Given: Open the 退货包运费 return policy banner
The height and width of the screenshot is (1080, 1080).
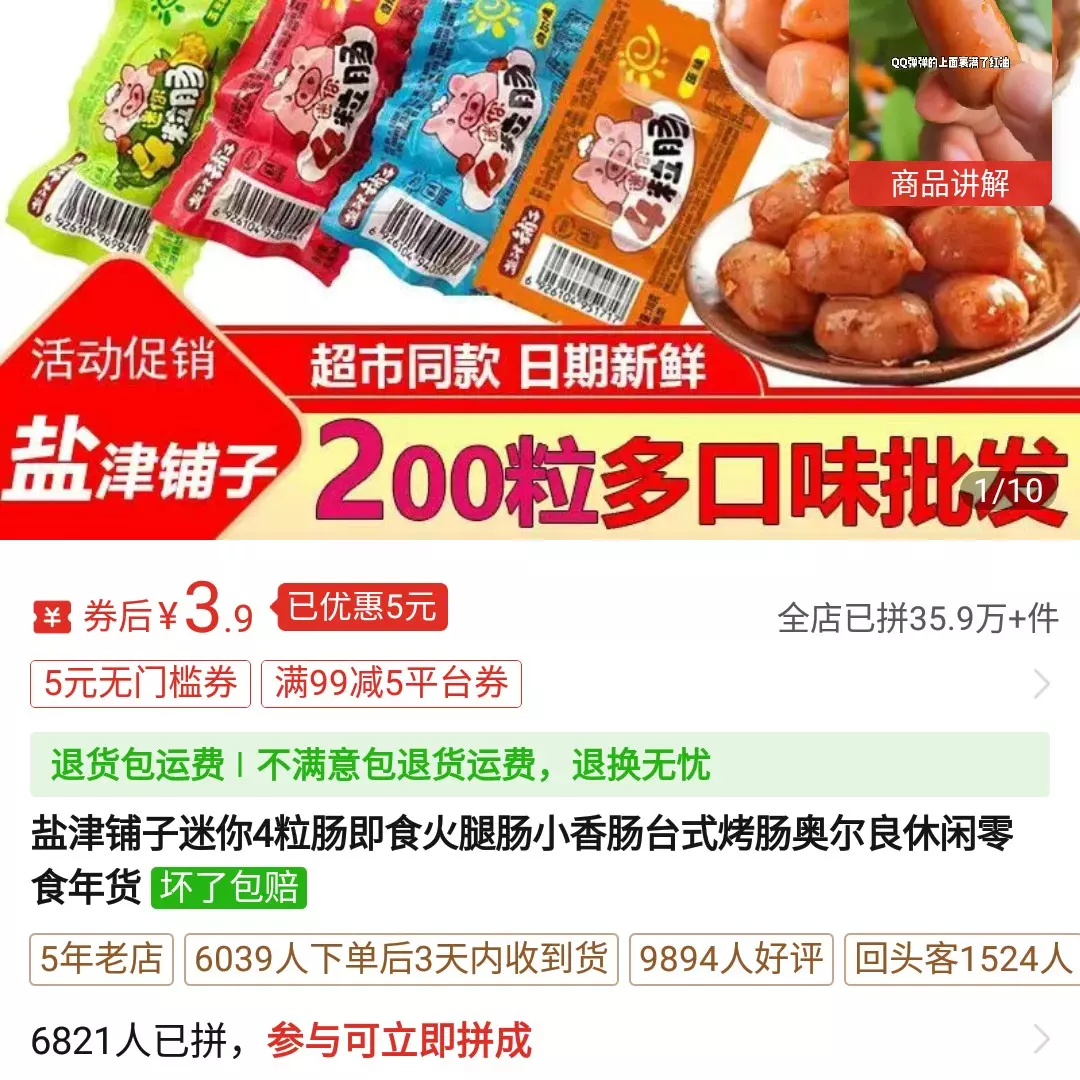Looking at the screenshot, I should pos(540,765).
